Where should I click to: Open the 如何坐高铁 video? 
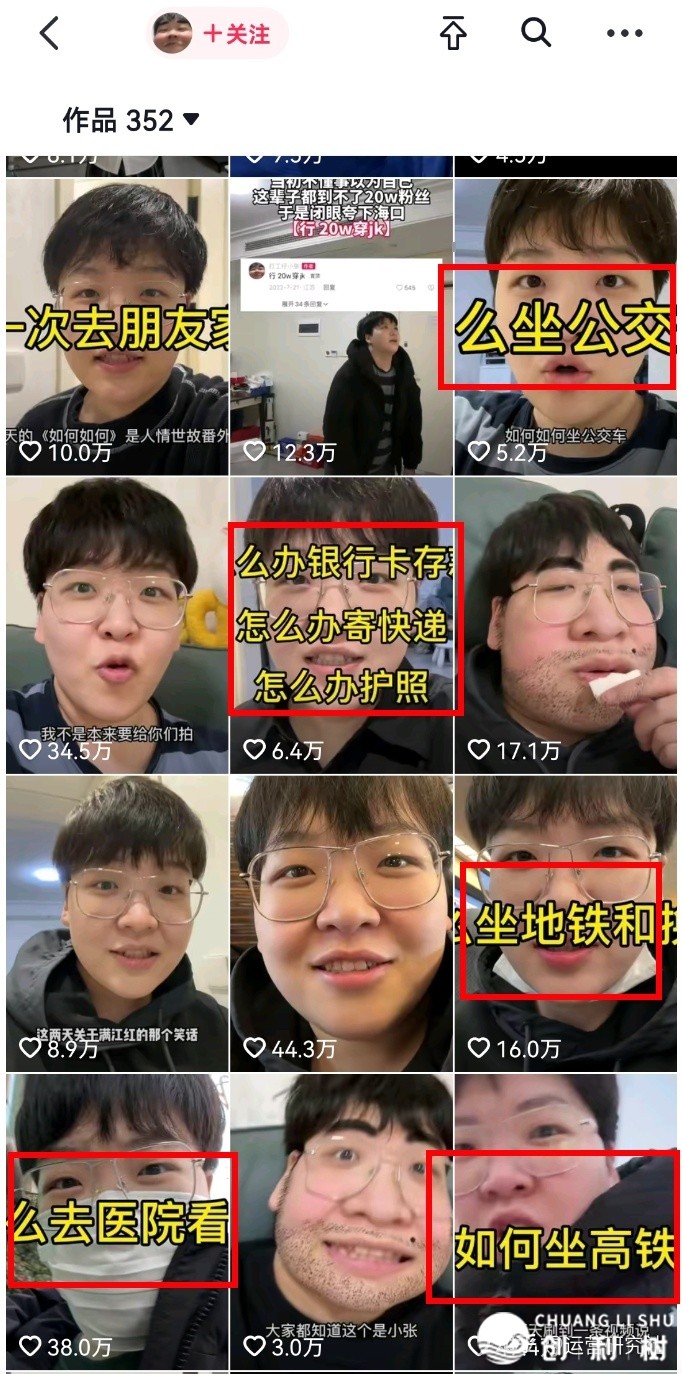(565, 1220)
